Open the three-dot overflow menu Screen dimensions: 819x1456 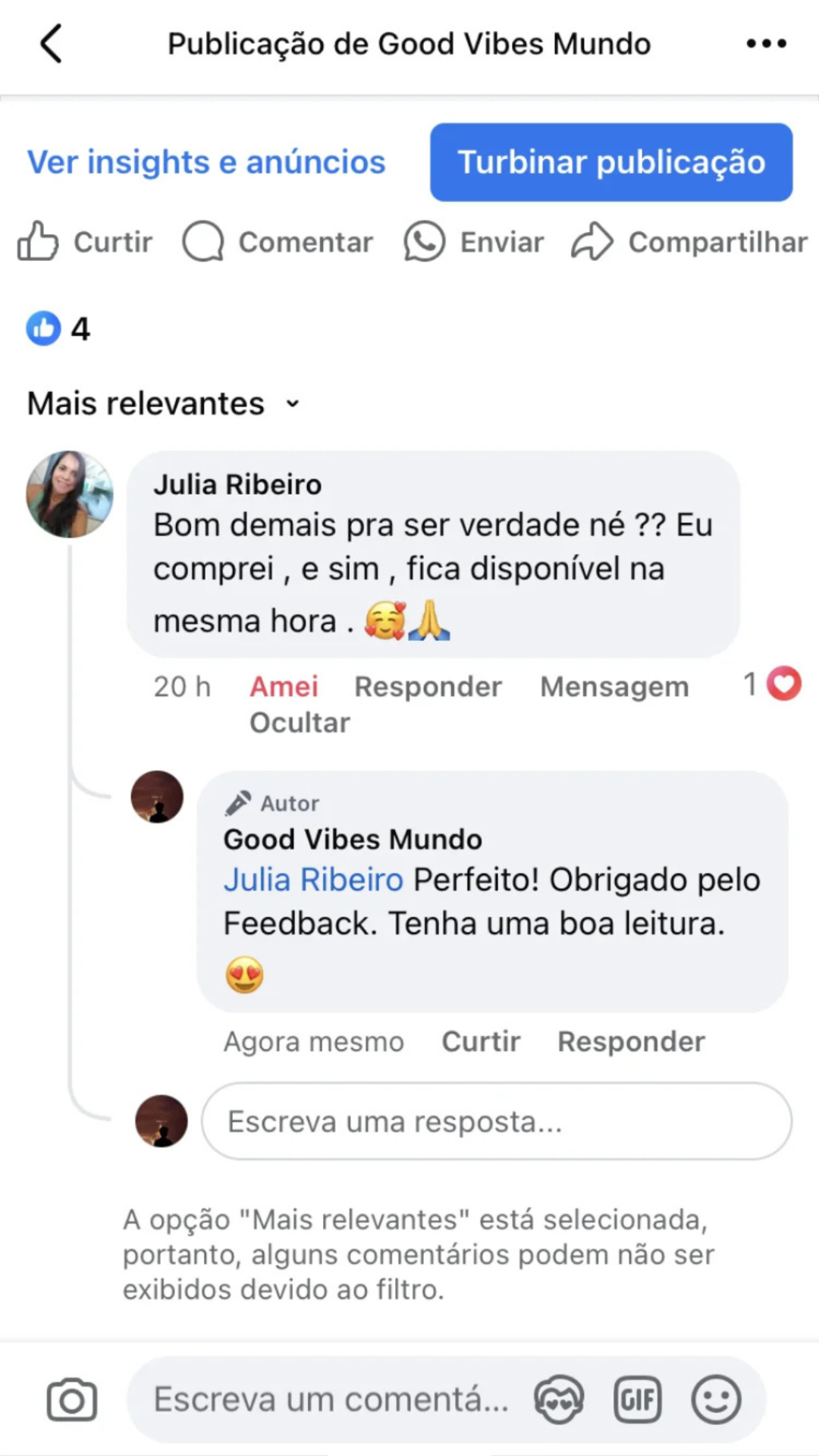(766, 43)
